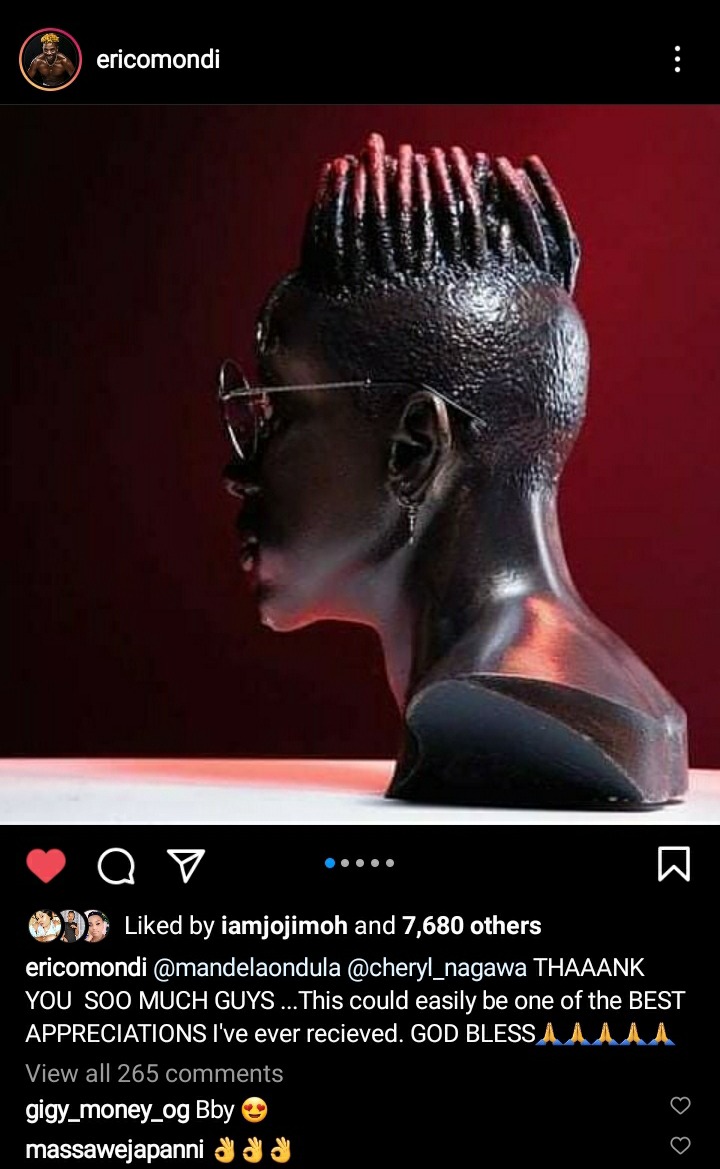Open the @cheryl_nagawa mention

pyautogui.click(x=437, y=968)
